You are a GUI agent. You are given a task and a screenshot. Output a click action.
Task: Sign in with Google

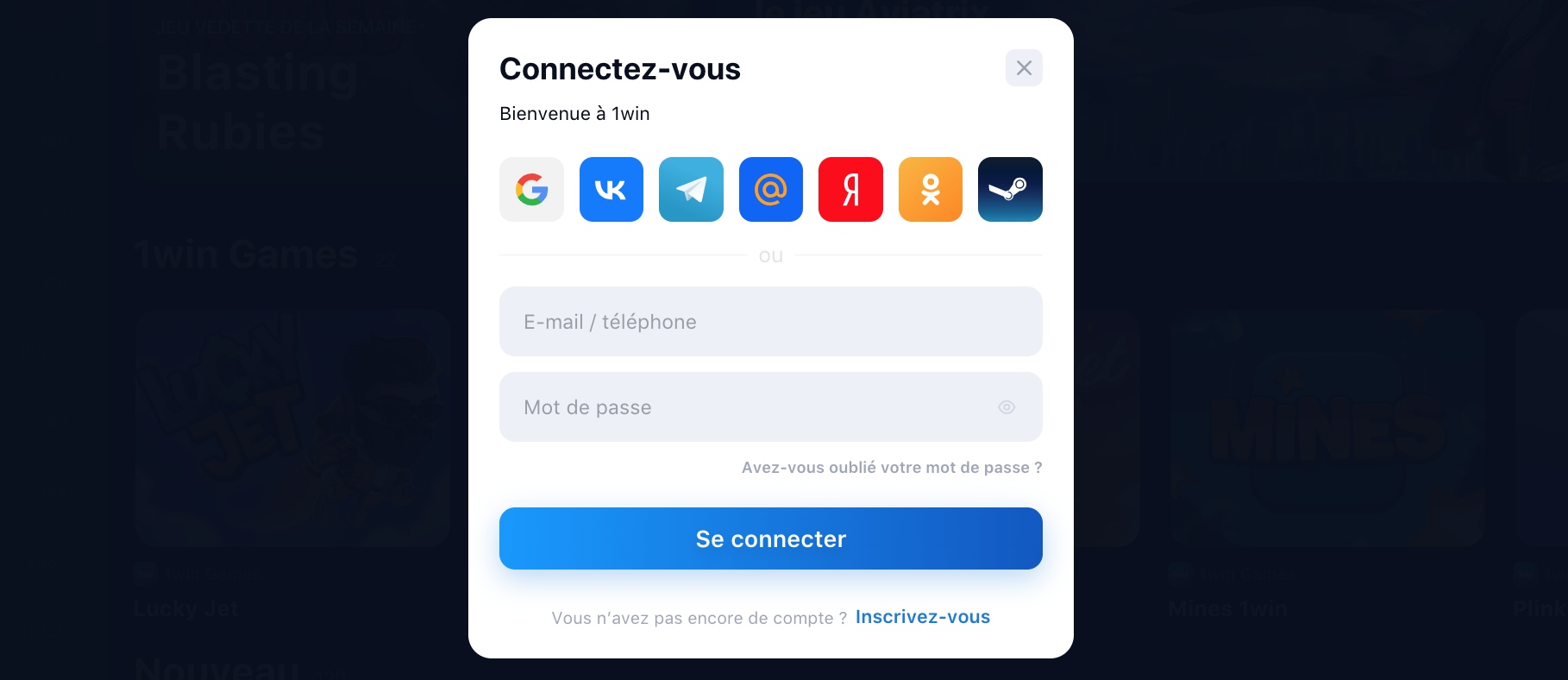point(531,189)
